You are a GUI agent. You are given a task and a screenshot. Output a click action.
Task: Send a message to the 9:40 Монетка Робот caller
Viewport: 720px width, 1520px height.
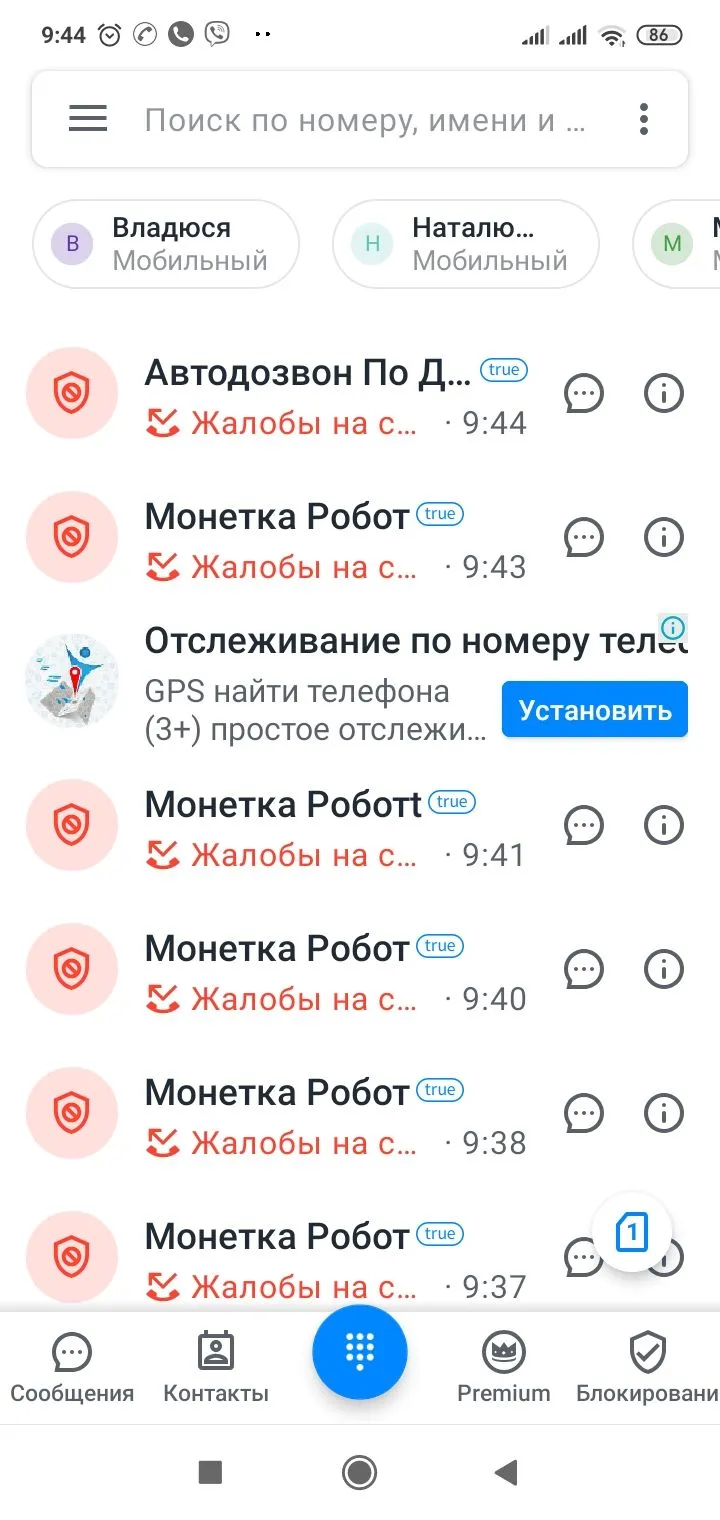(584, 970)
